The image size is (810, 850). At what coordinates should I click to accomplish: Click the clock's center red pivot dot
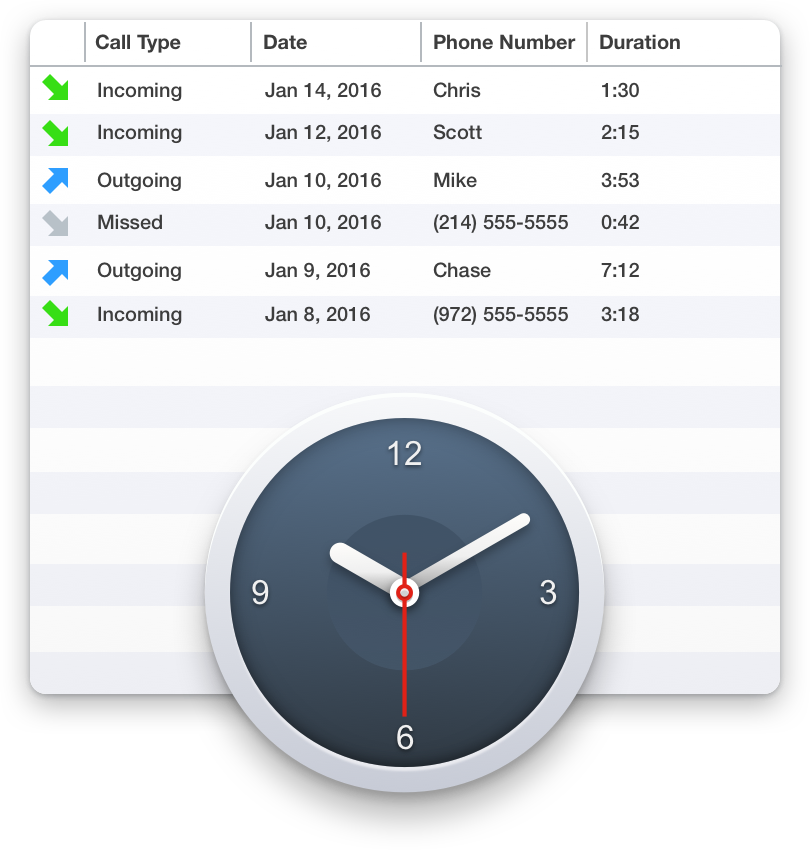click(x=405, y=594)
